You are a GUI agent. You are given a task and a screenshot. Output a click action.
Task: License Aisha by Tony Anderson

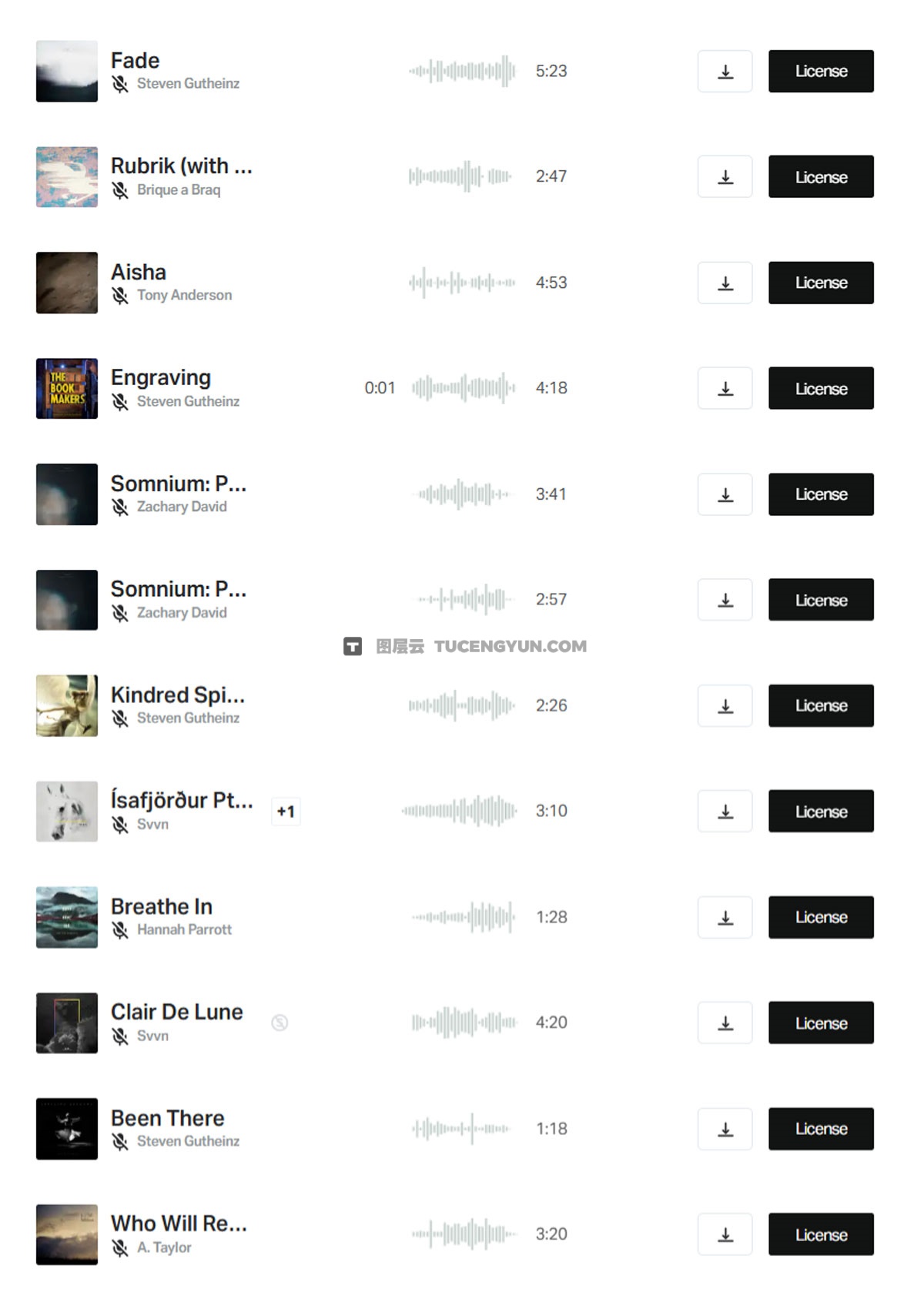pyautogui.click(x=821, y=283)
